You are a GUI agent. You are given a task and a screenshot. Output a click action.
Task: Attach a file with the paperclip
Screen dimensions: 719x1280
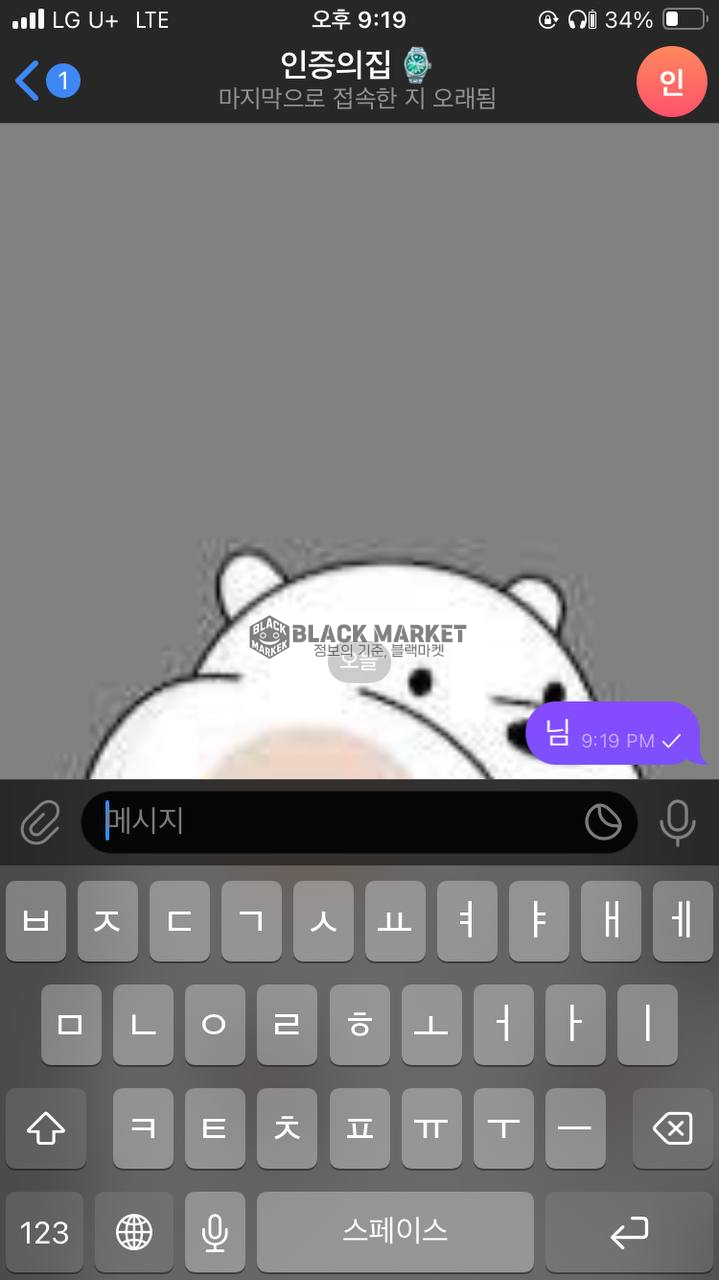point(41,824)
